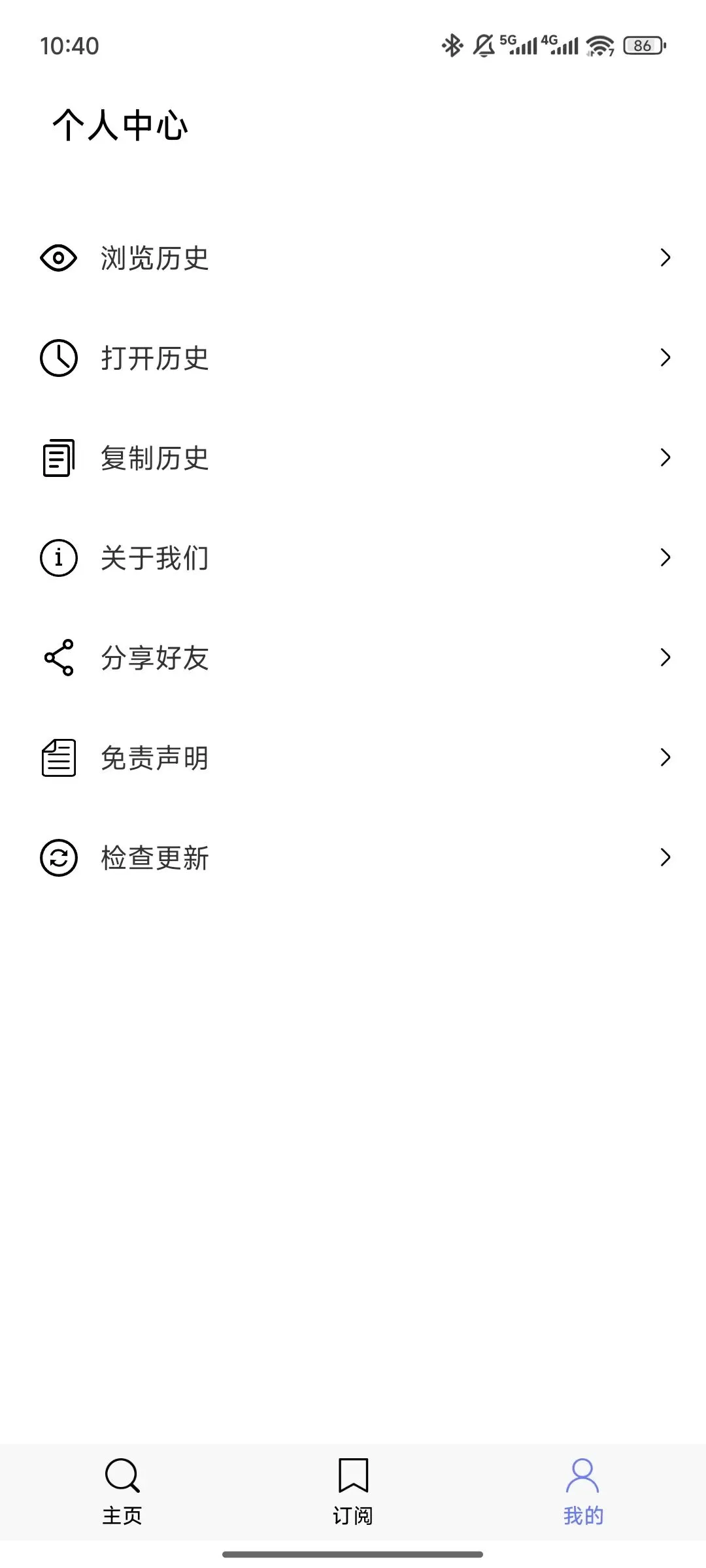The image size is (706, 1568).
Task: Switch to the 订阅 tab
Action: pyautogui.click(x=353, y=1491)
